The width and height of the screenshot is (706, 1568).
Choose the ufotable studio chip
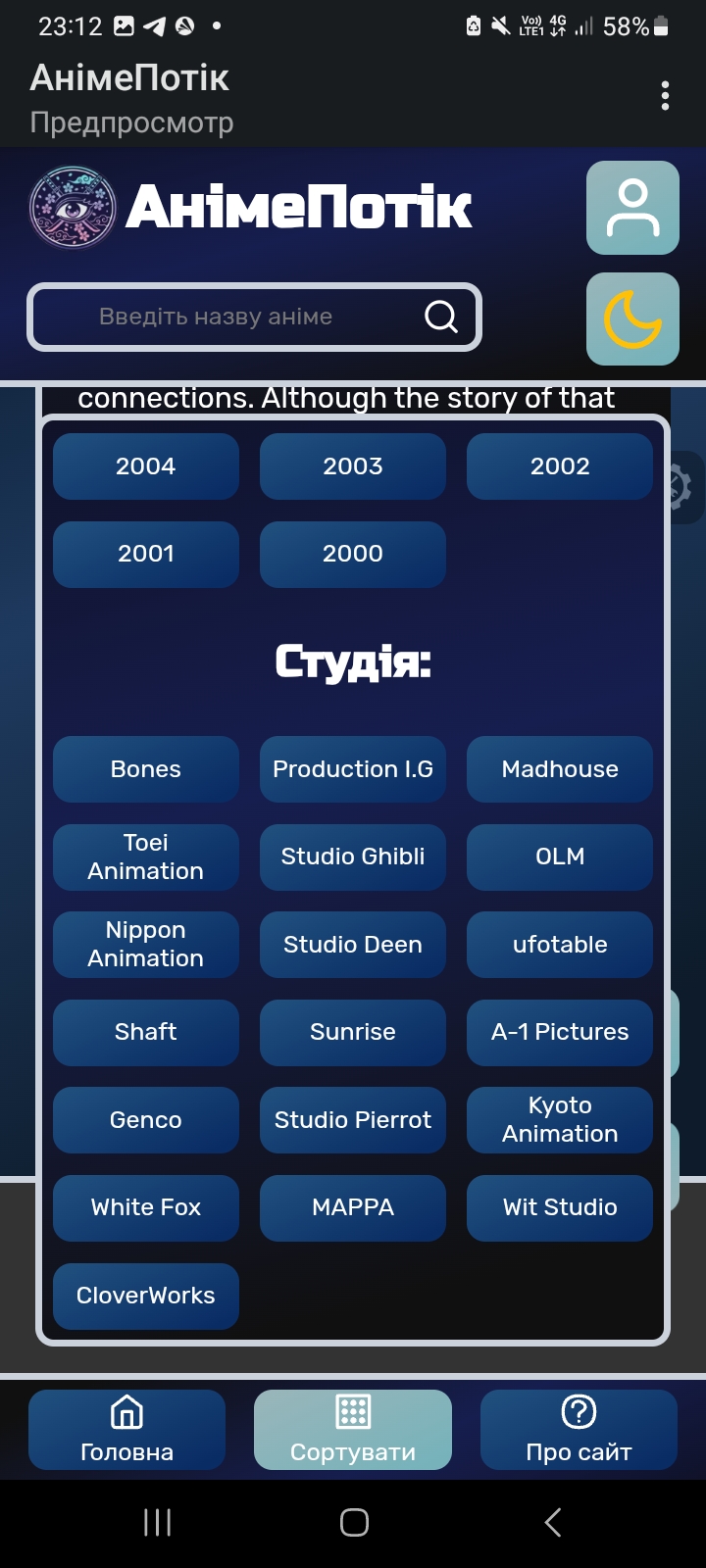click(560, 945)
